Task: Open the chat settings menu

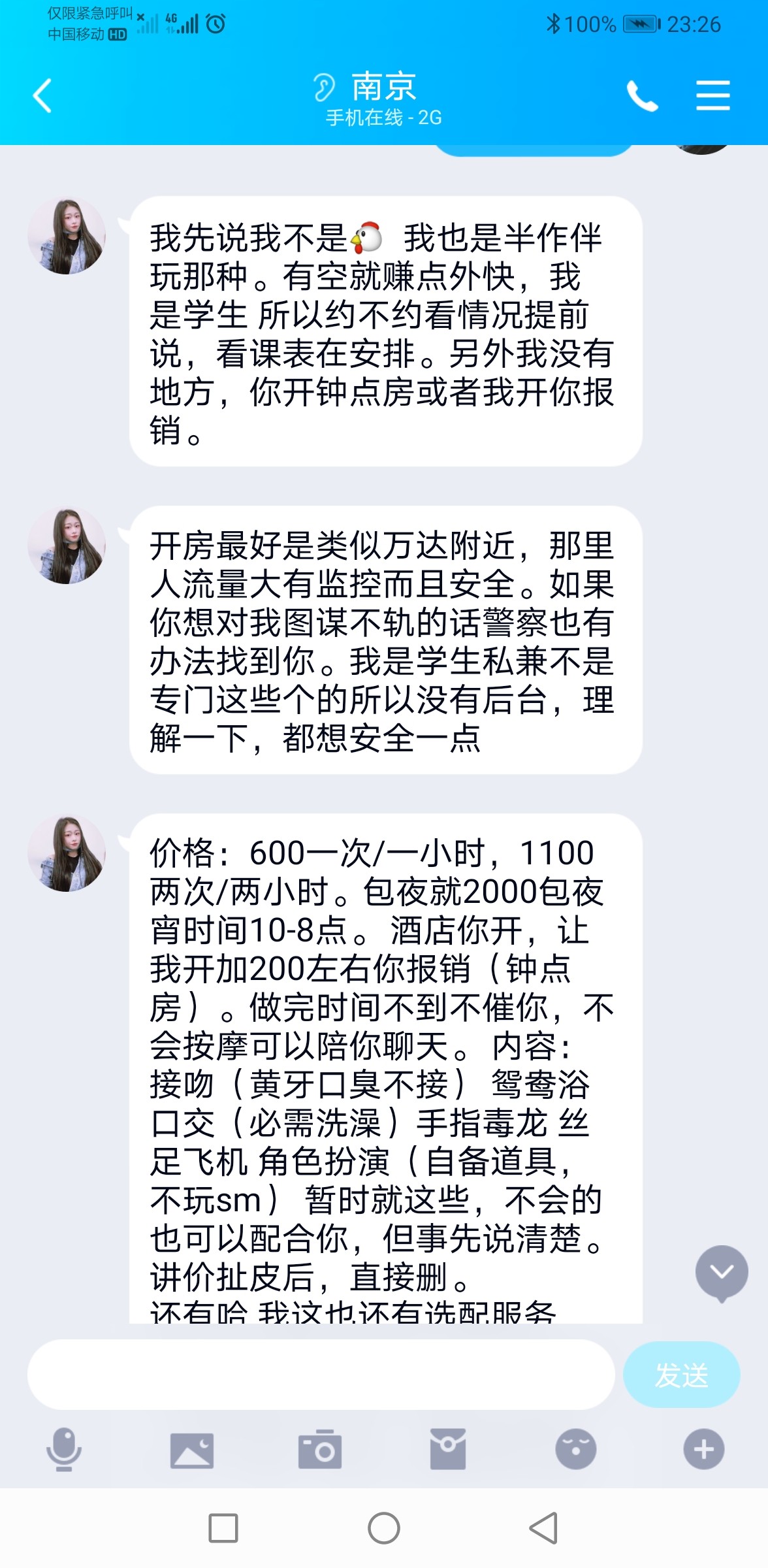Action: [712, 95]
